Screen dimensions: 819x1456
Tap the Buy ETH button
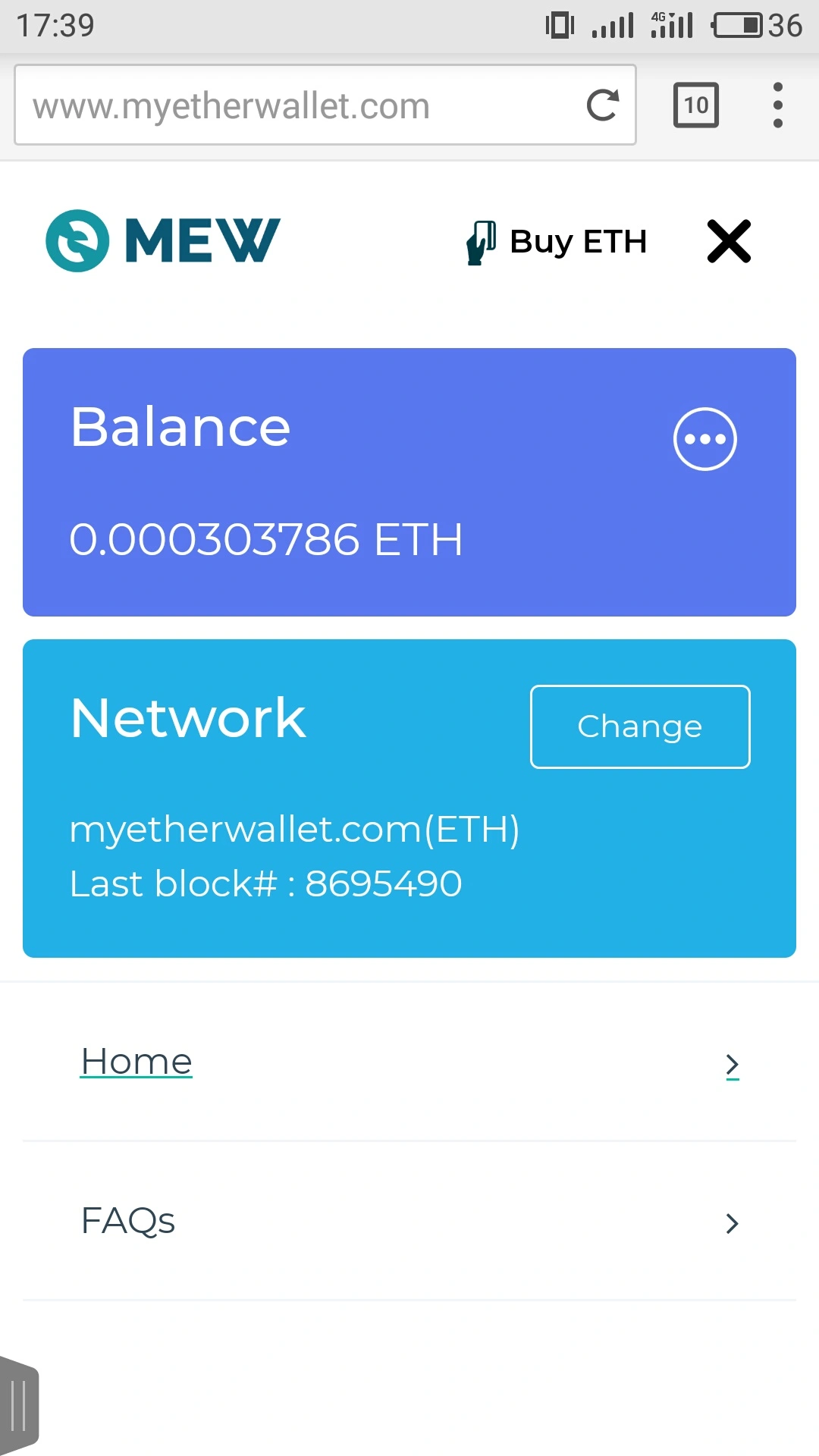coord(557,242)
